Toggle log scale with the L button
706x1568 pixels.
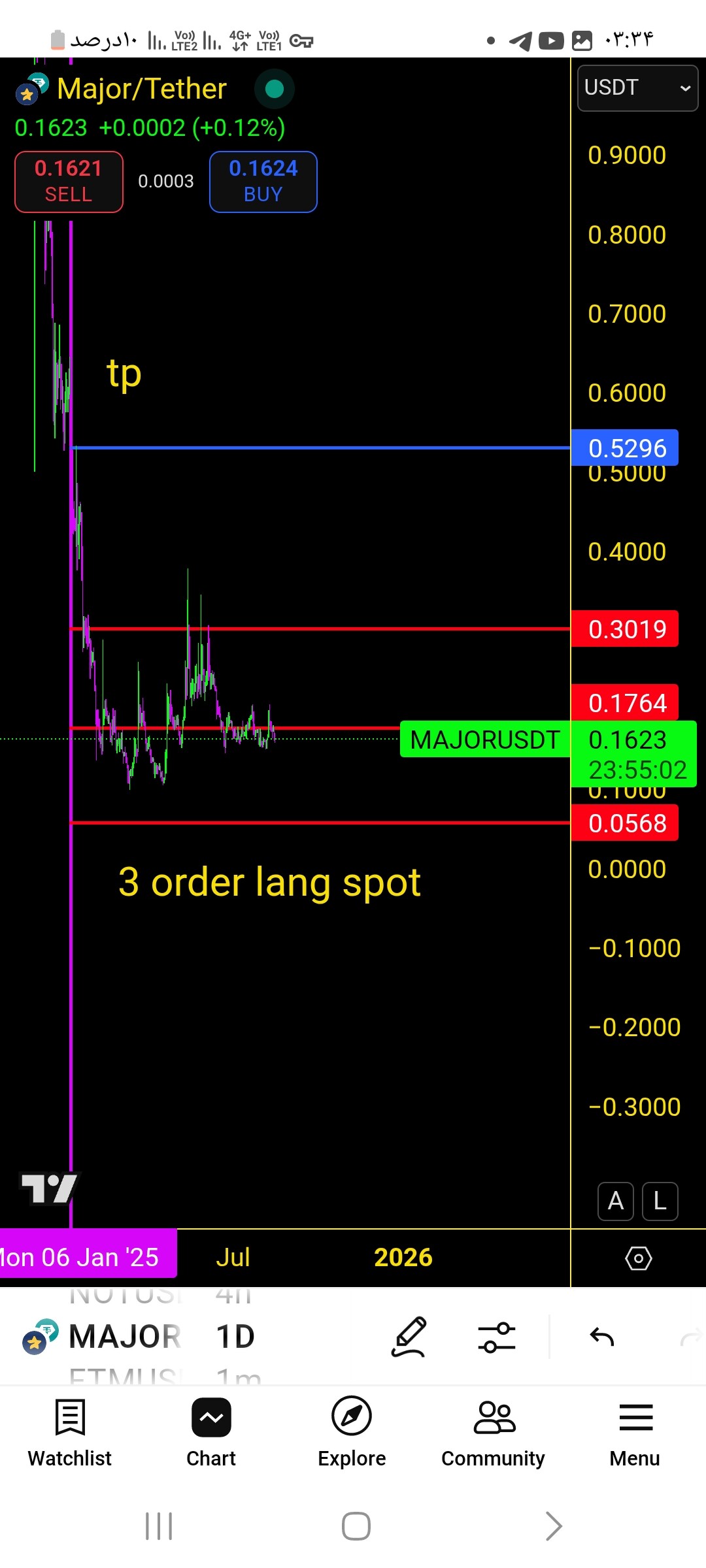660,1201
